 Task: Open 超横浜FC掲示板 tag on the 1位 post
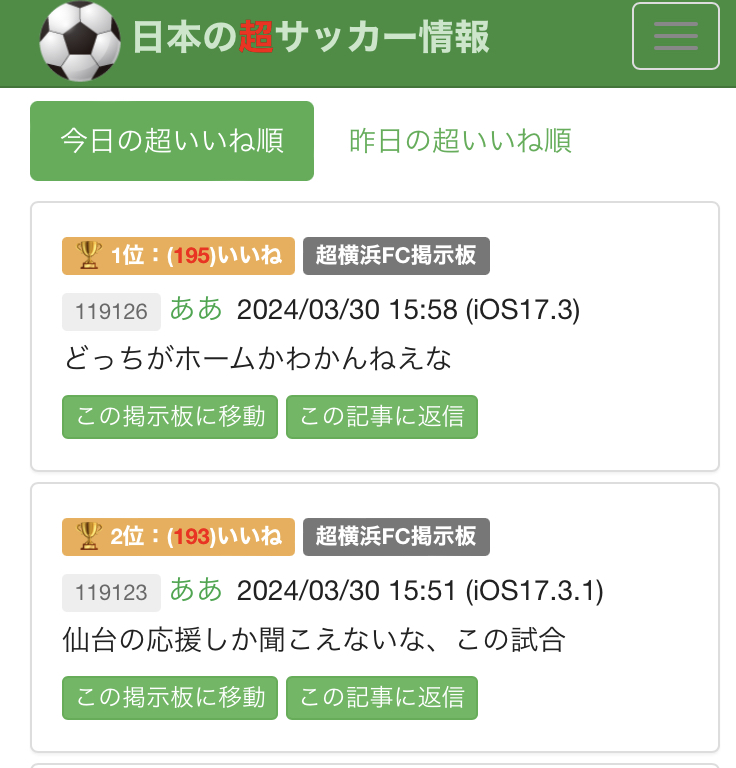tap(396, 256)
